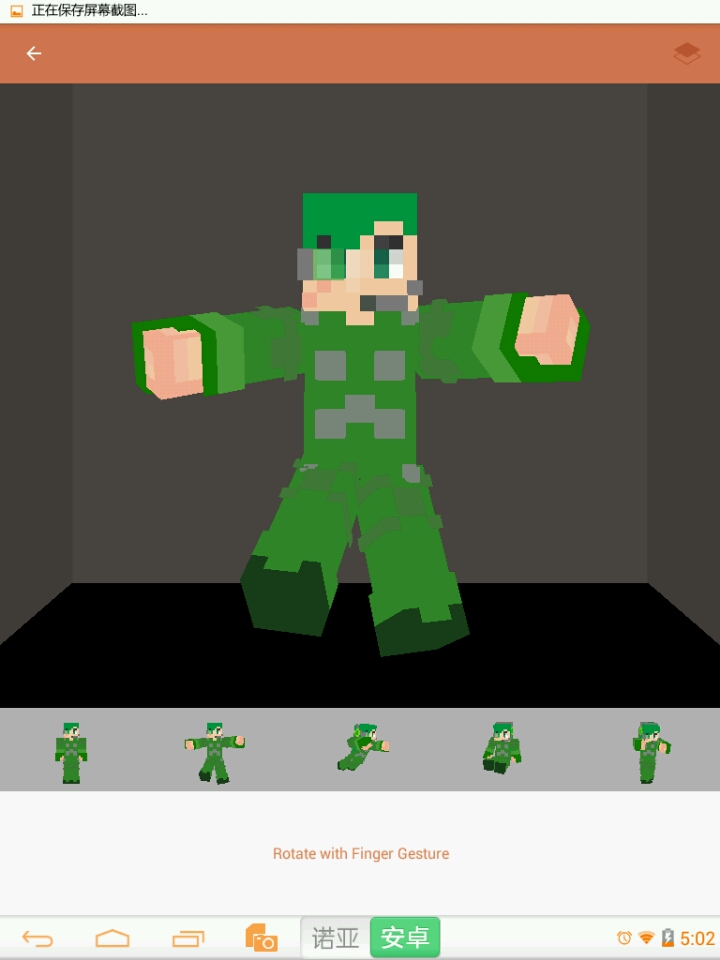Viewport: 720px width, 960px height.
Task: Tap the camera screenshot icon in navigation bar
Action: tap(261, 938)
